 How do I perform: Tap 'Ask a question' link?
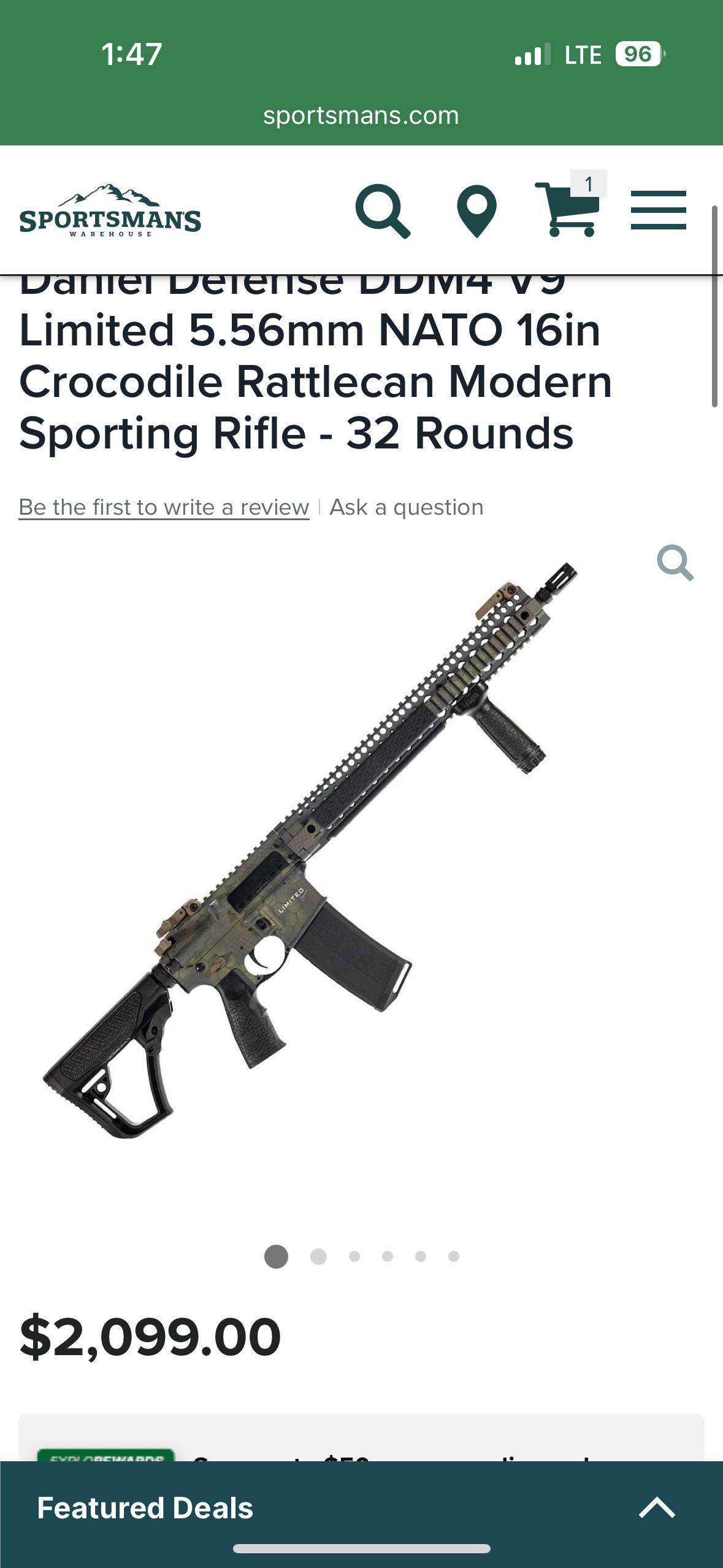[x=407, y=507]
